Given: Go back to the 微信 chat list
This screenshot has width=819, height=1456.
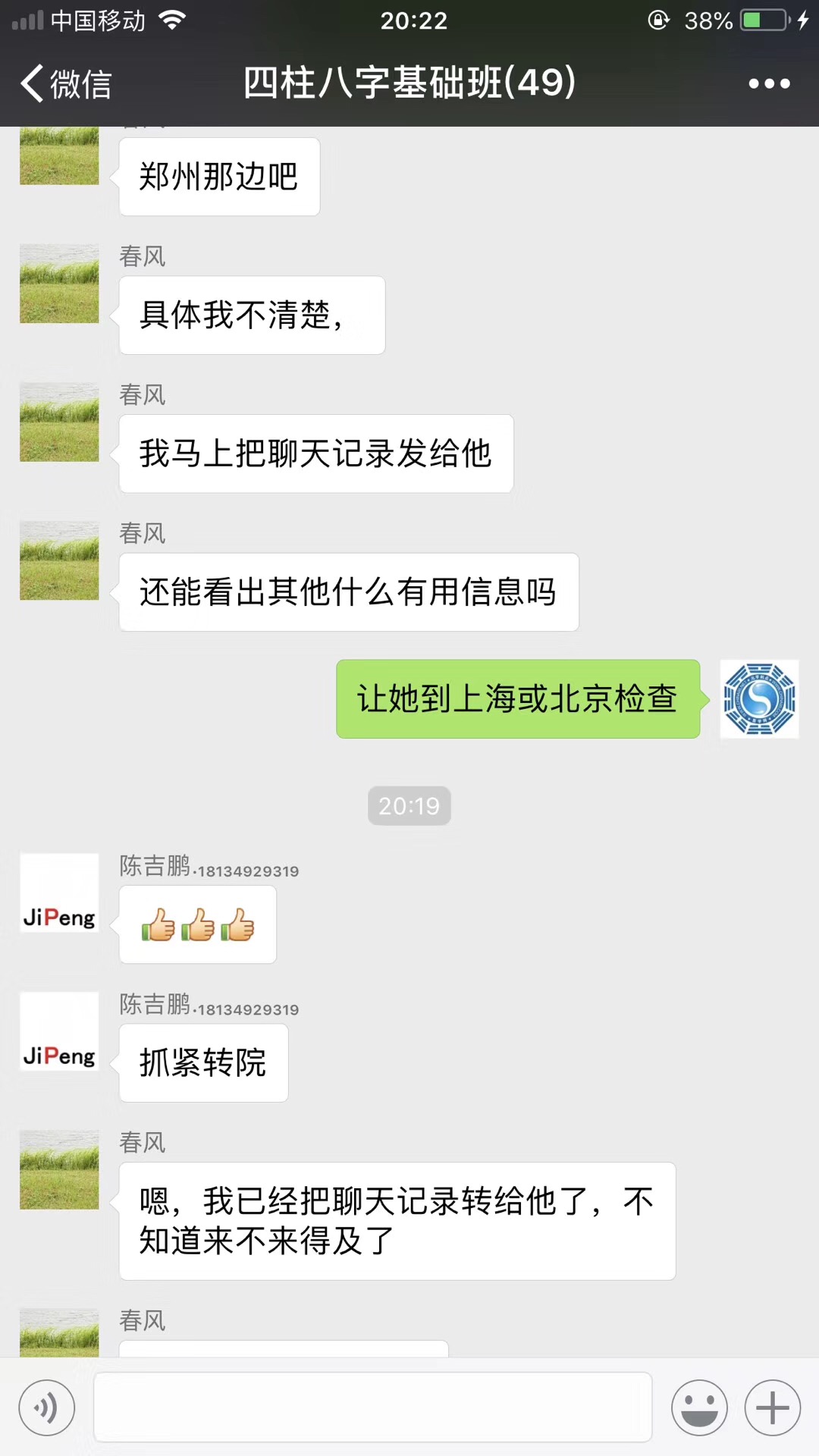Looking at the screenshot, I should coord(67,83).
